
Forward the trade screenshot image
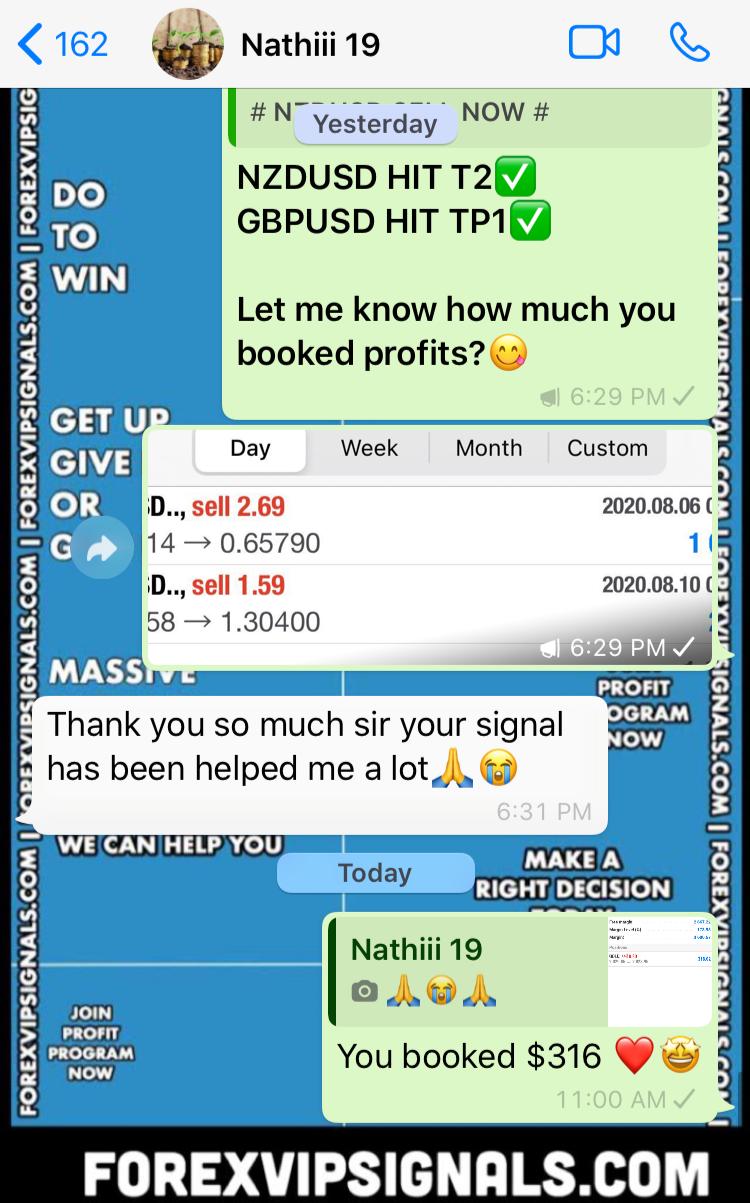pyautogui.click(x=102, y=547)
